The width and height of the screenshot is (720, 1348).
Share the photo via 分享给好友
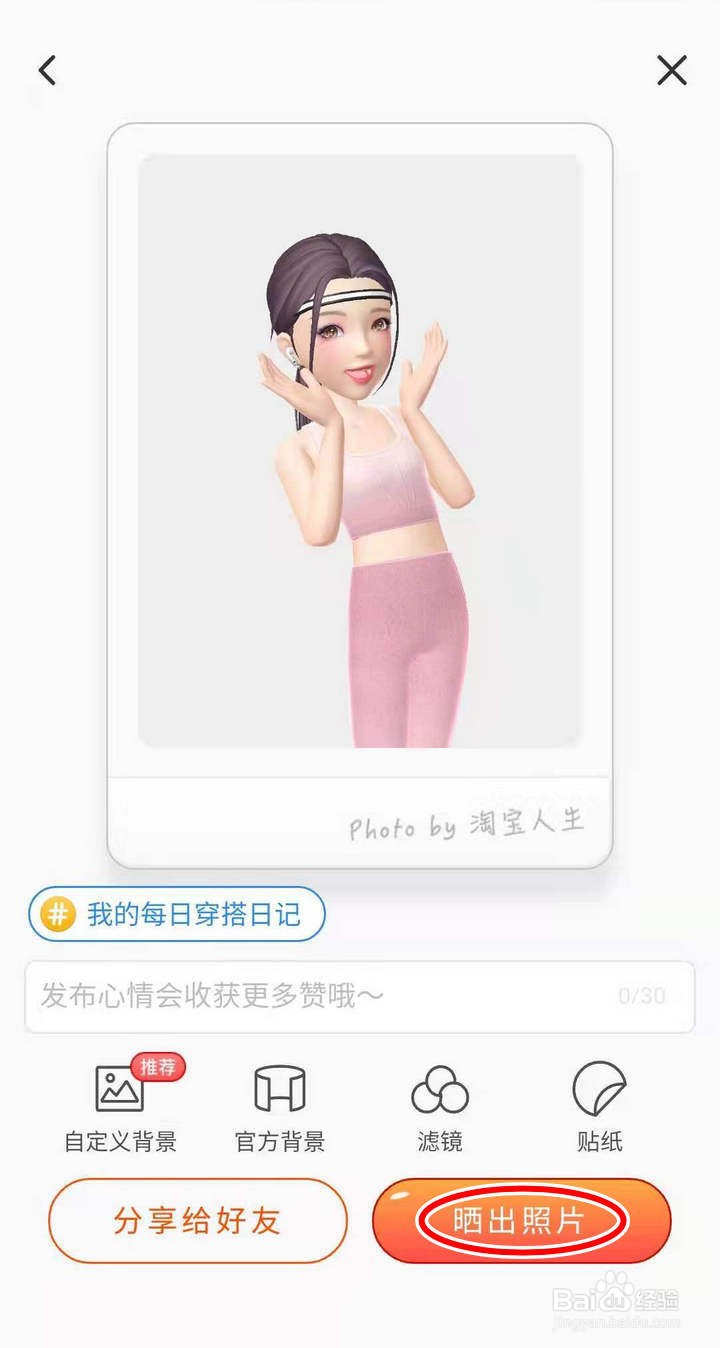coord(197,1221)
